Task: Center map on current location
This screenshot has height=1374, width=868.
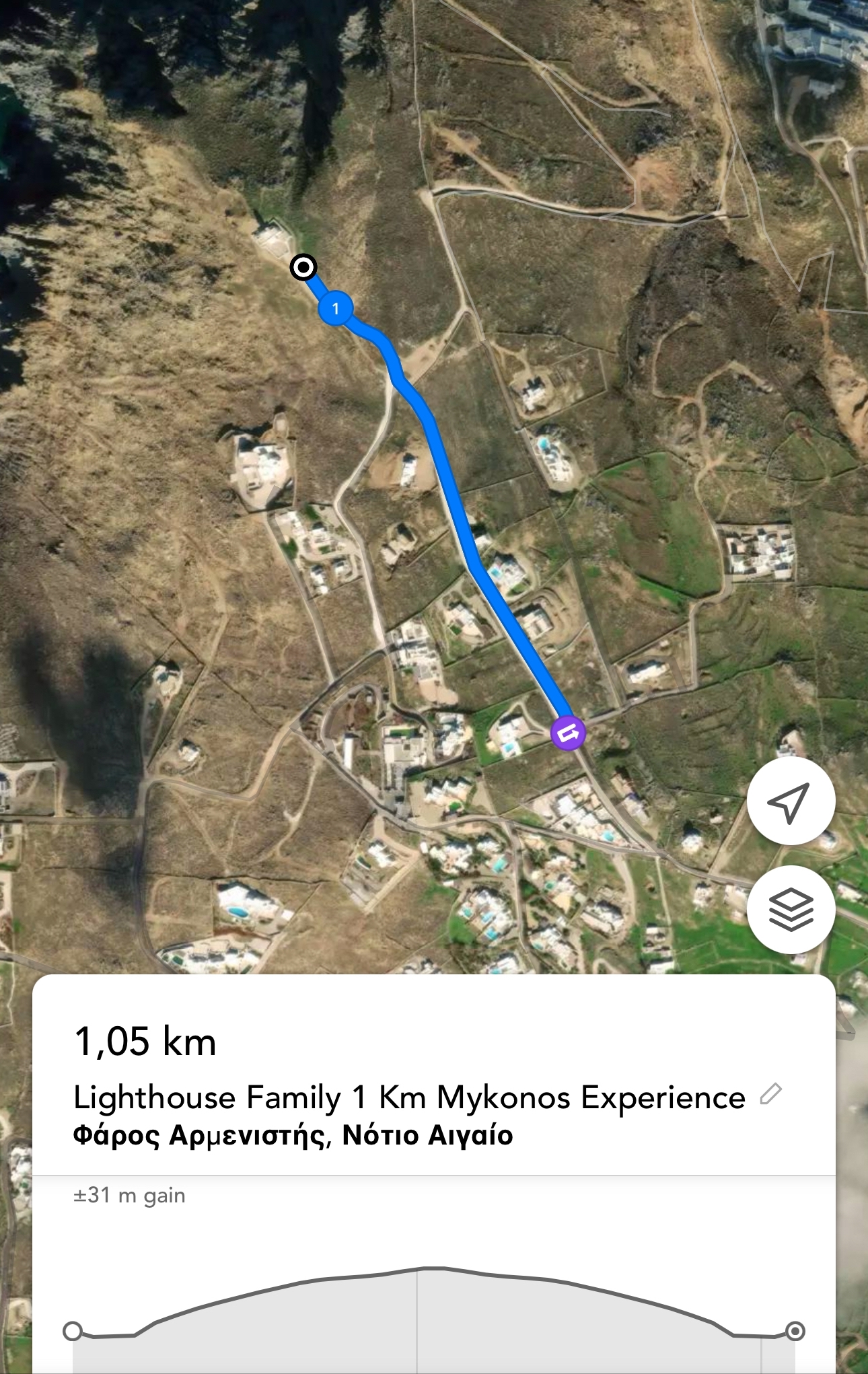Action: click(791, 801)
